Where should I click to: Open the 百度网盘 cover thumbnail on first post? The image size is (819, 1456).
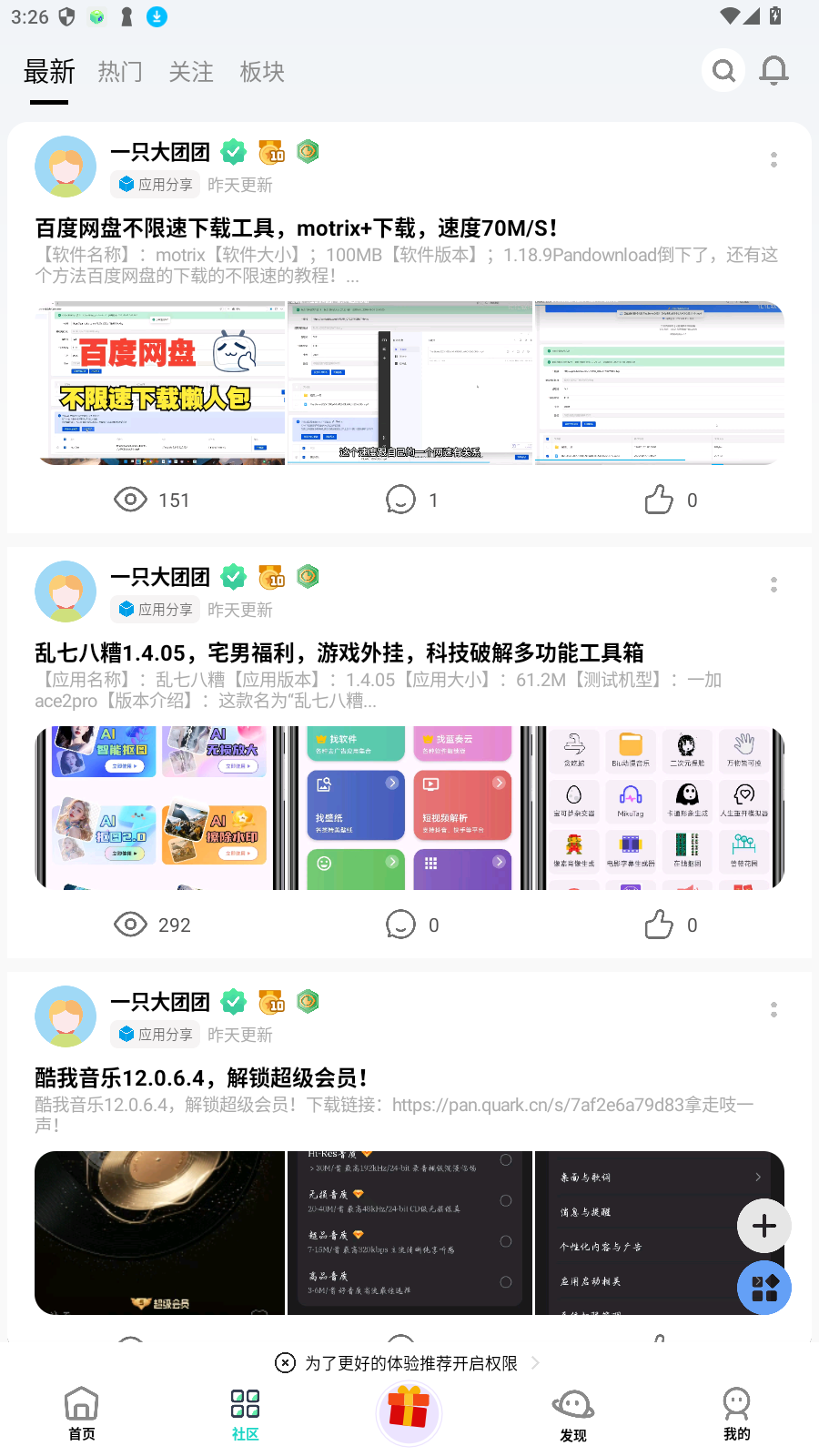[160, 383]
